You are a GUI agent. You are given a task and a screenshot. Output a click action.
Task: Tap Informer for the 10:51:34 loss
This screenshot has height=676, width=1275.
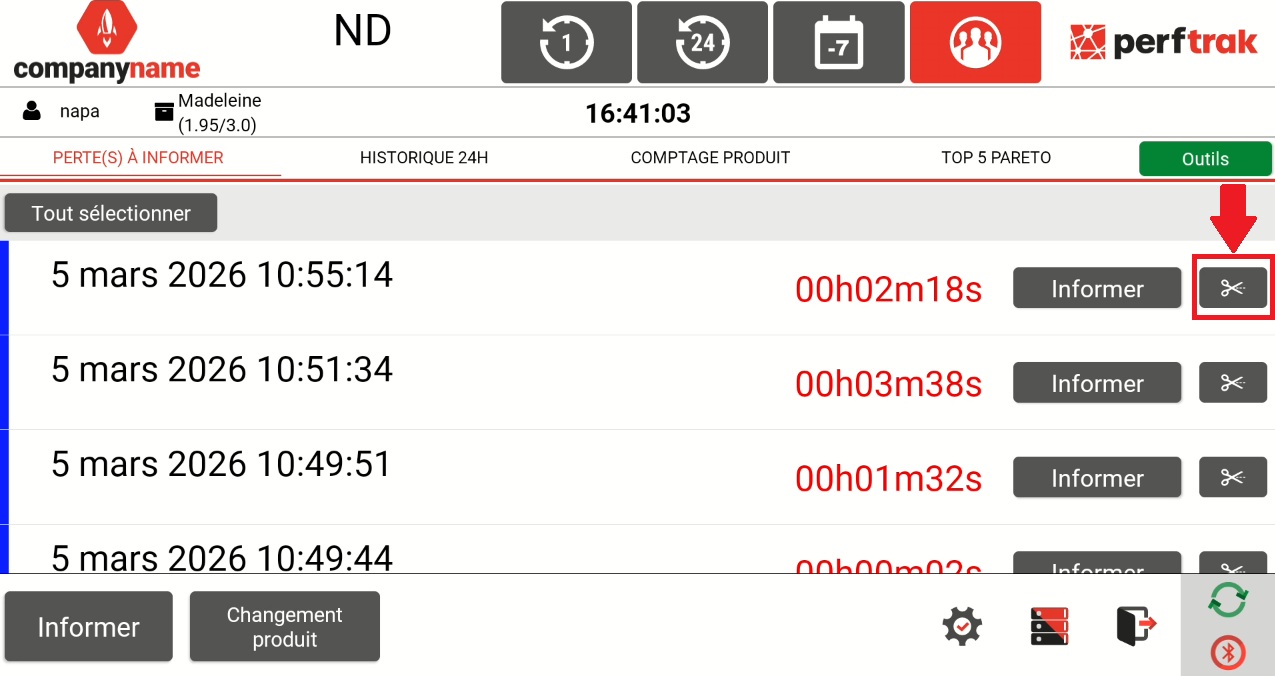pos(1097,383)
